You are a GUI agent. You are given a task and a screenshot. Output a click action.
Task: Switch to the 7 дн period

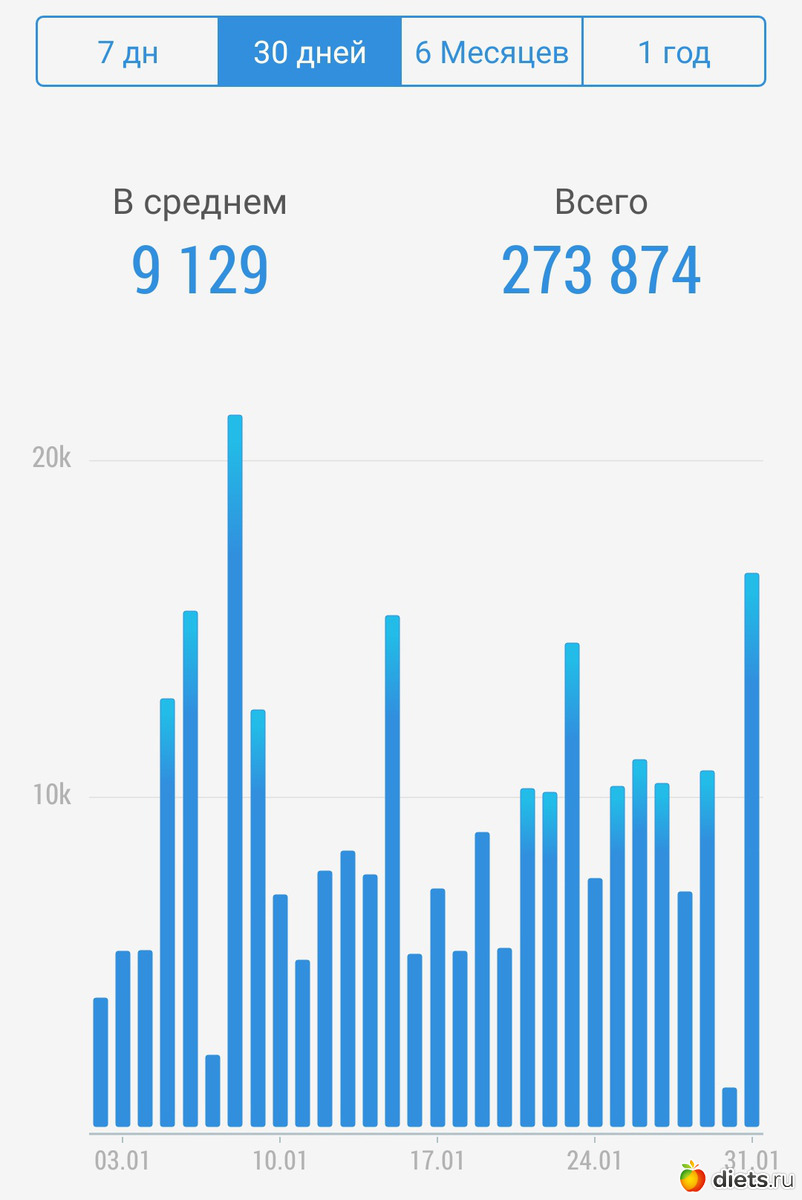click(x=128, y=52)
